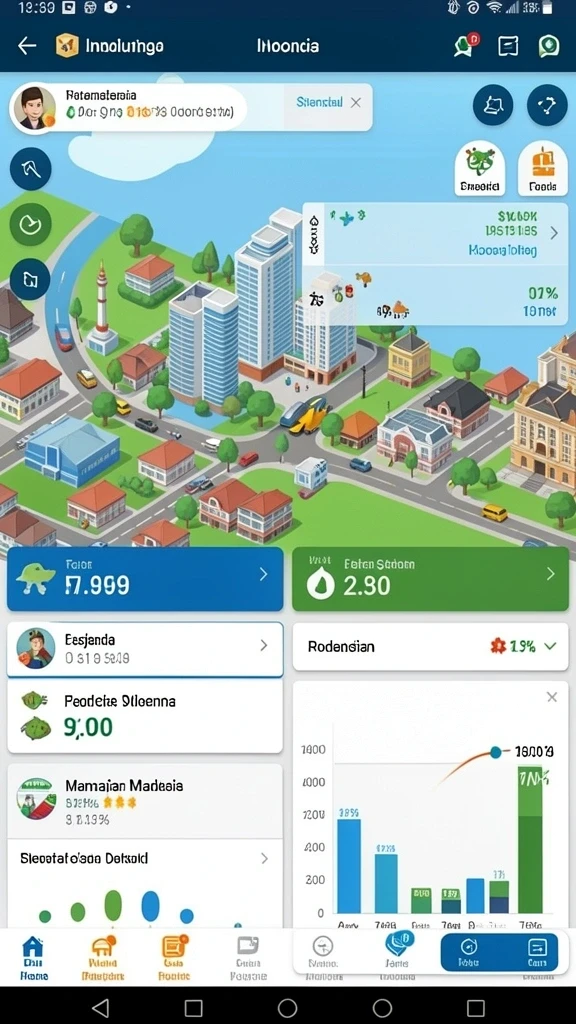The image size is (576, 1024).
Task: Open the blue card showing 7.999
Action: (x=145, y=579)
